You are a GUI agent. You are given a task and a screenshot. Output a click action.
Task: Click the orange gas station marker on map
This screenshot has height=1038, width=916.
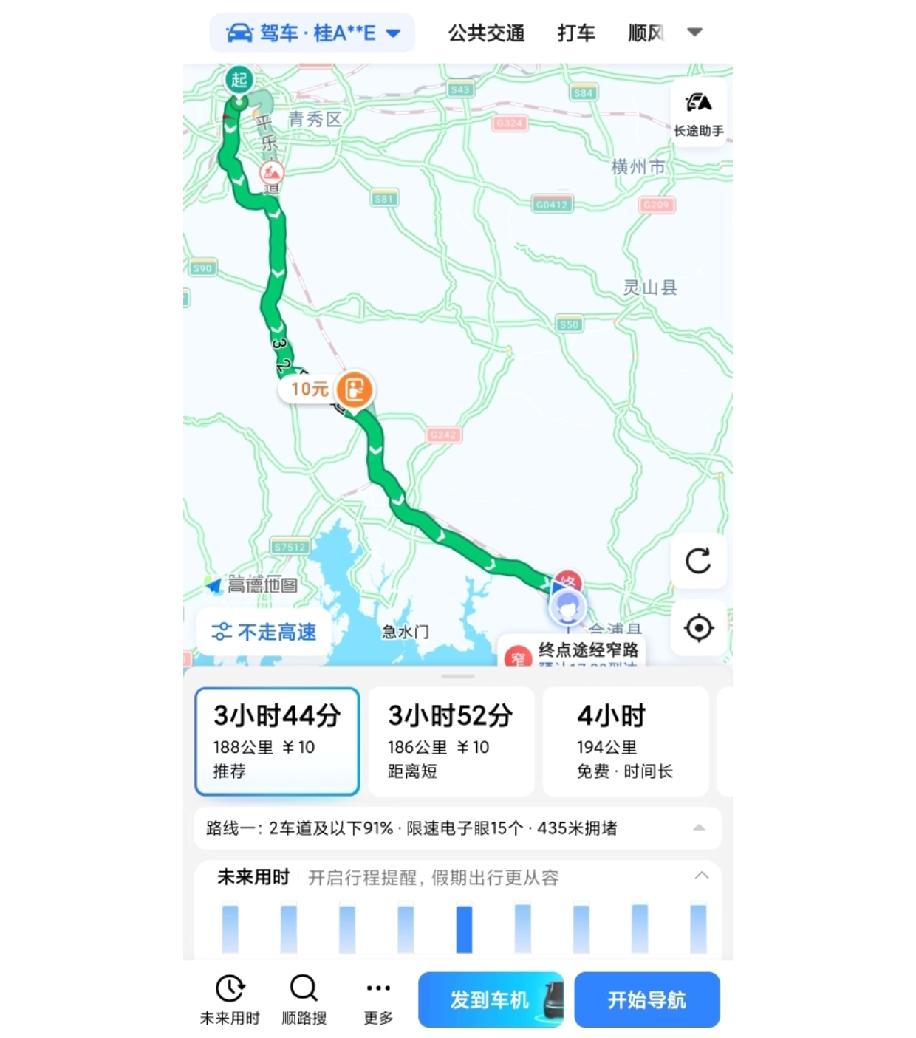click(x=355, y=390)
